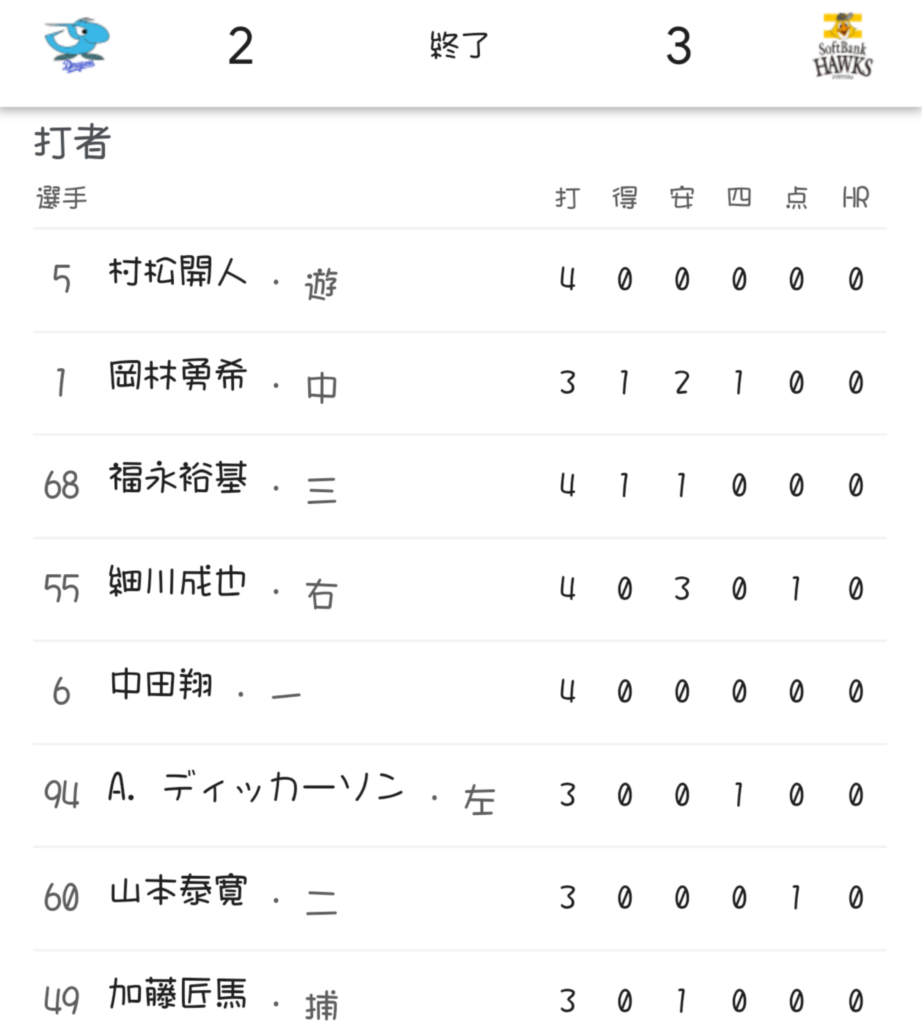Tap the 中田翔 batter row
The height and width of the screenshot is (1024, 922).
[161, 688]
